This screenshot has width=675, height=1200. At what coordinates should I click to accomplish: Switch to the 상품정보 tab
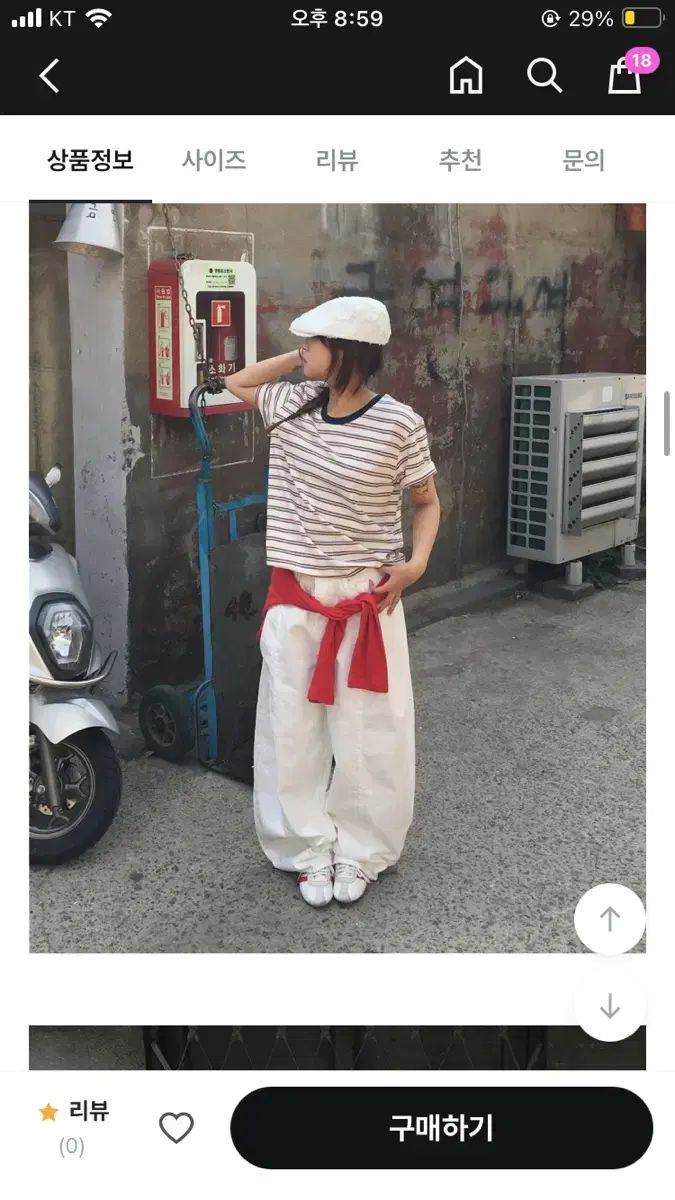(90, 160)
